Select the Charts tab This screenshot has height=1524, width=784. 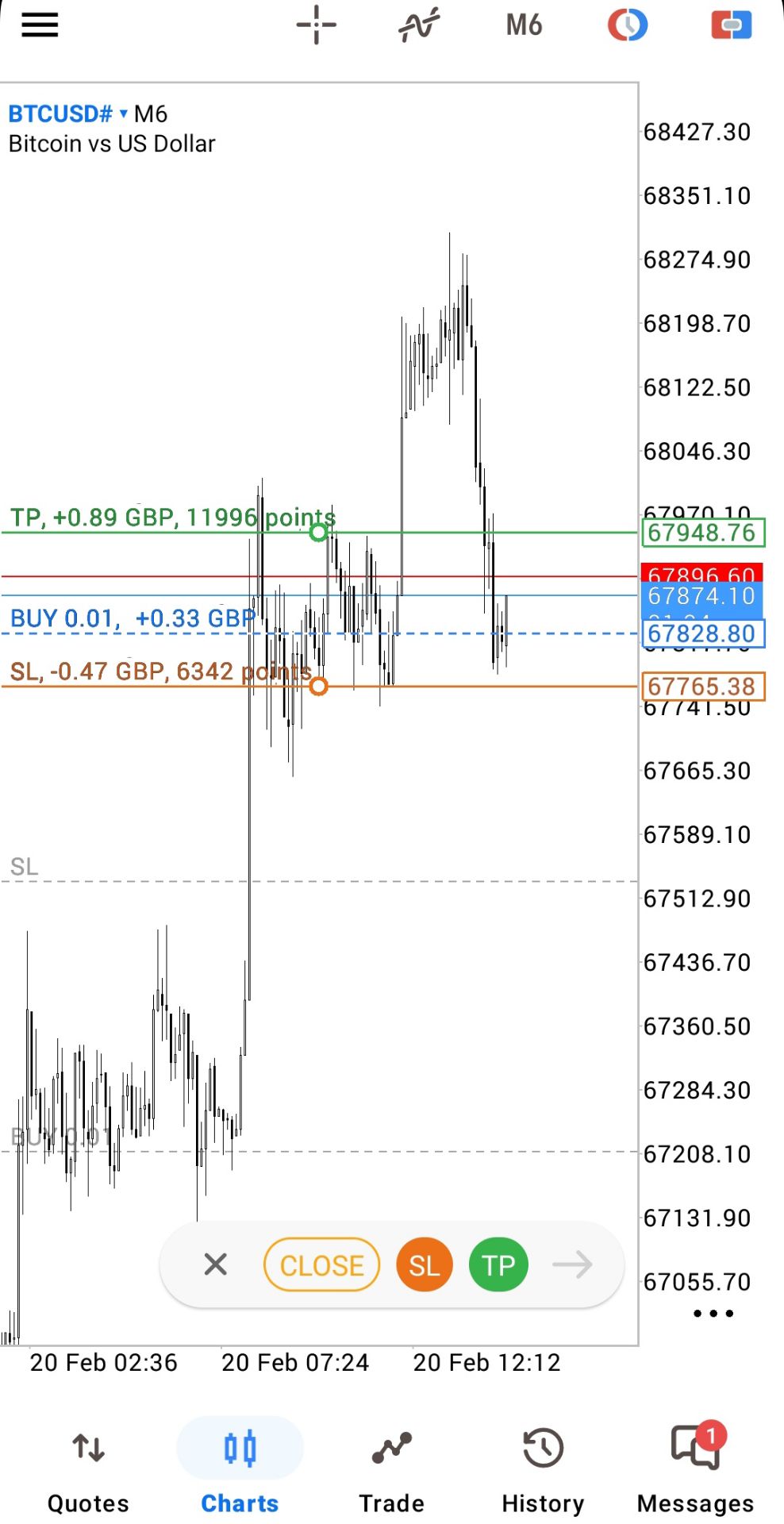(240, 1468)
